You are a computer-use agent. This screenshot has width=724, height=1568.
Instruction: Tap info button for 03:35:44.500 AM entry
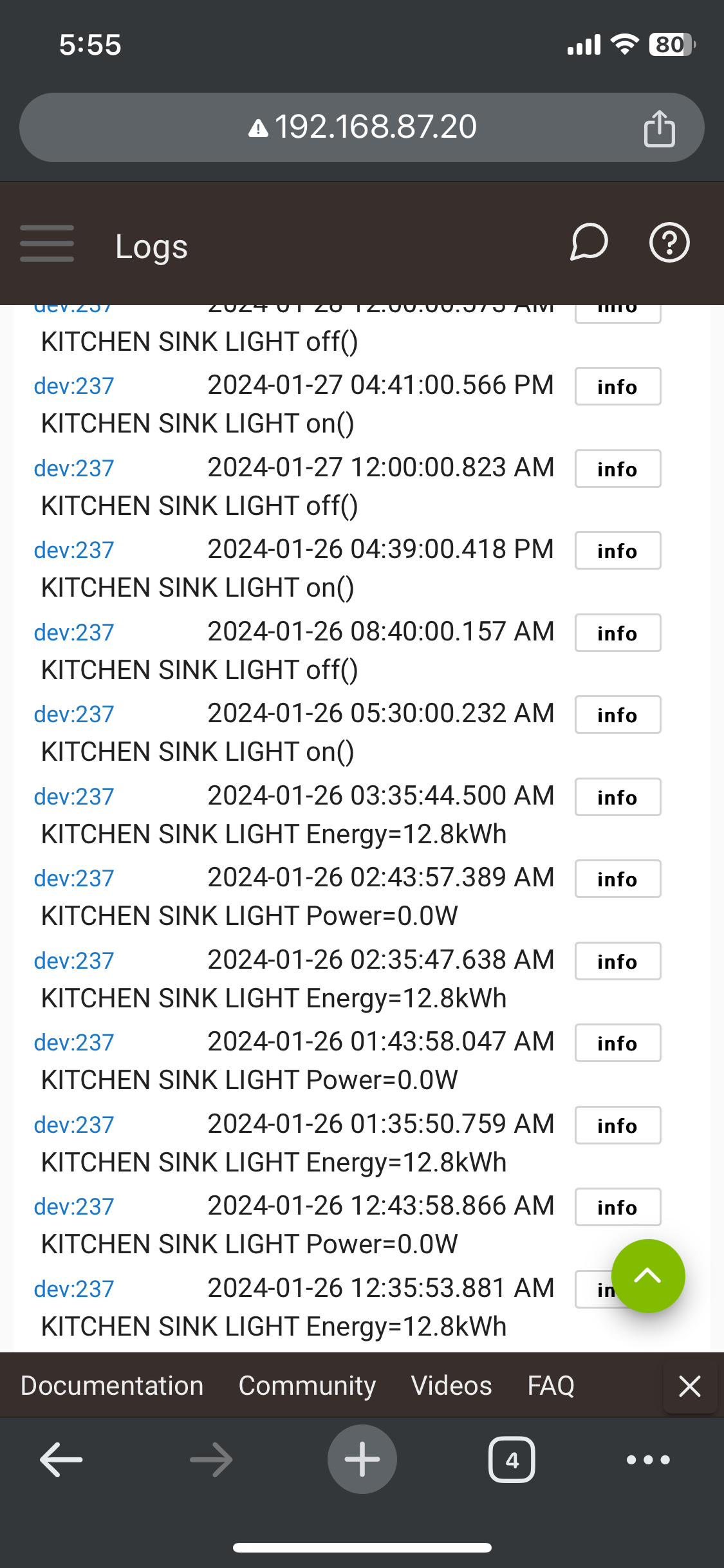(617, 797)
